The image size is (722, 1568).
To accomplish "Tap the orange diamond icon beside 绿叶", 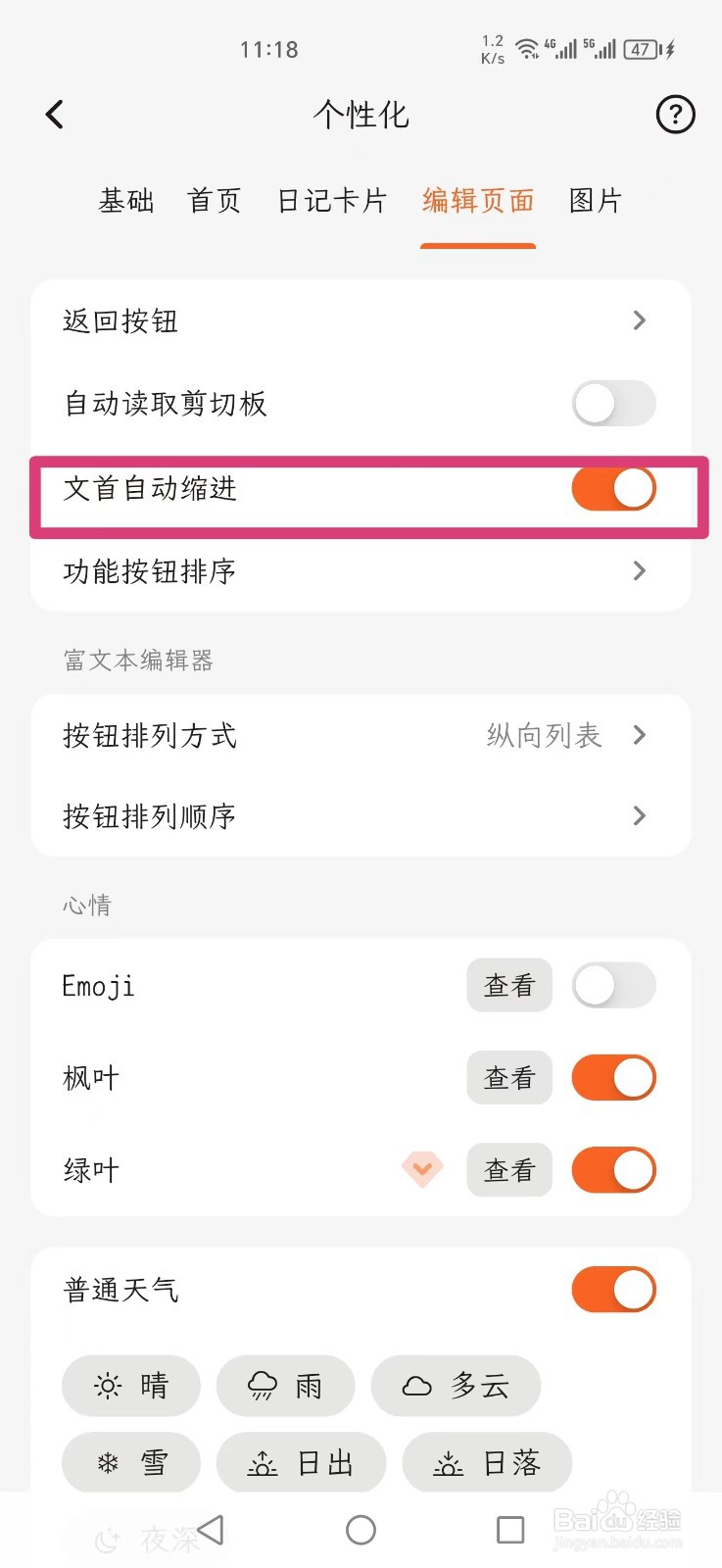I will pyautogui.click(x=421, y=1169).
